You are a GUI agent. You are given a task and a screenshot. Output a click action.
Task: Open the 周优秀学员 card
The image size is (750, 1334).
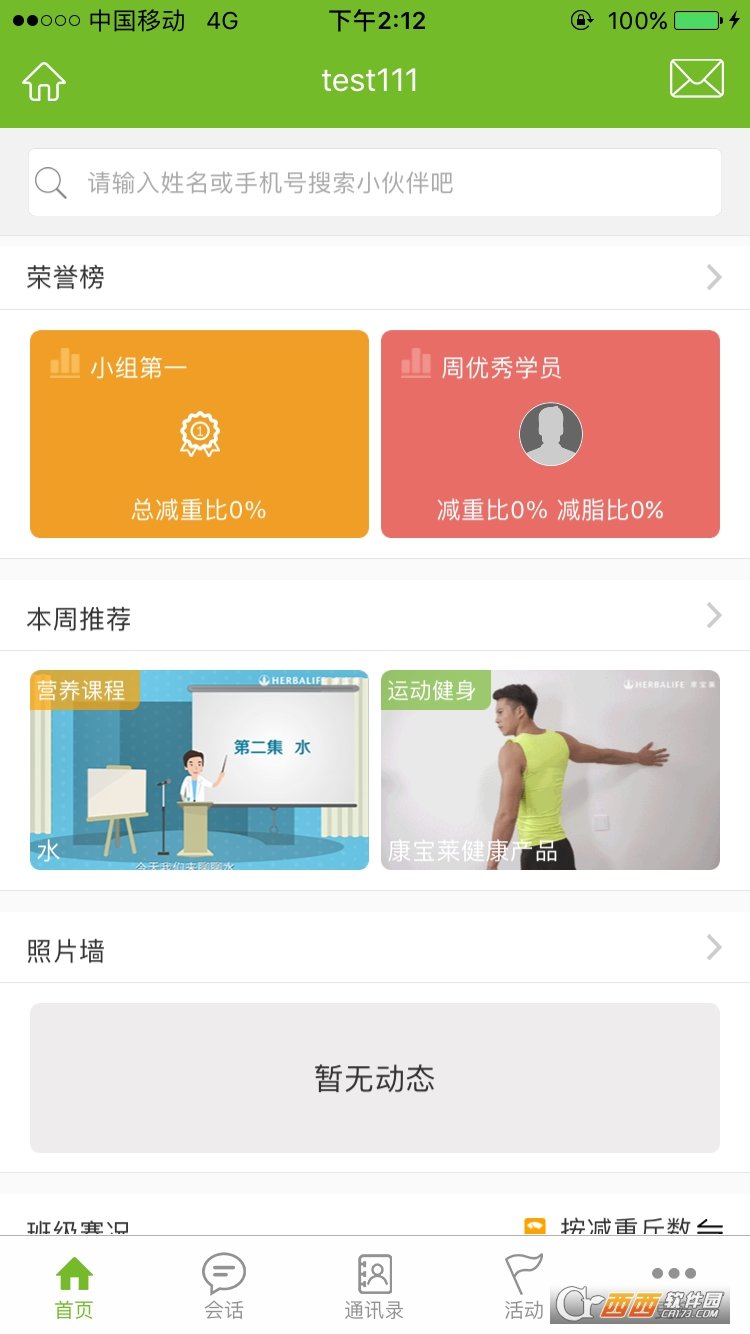[x=550, y=434]
